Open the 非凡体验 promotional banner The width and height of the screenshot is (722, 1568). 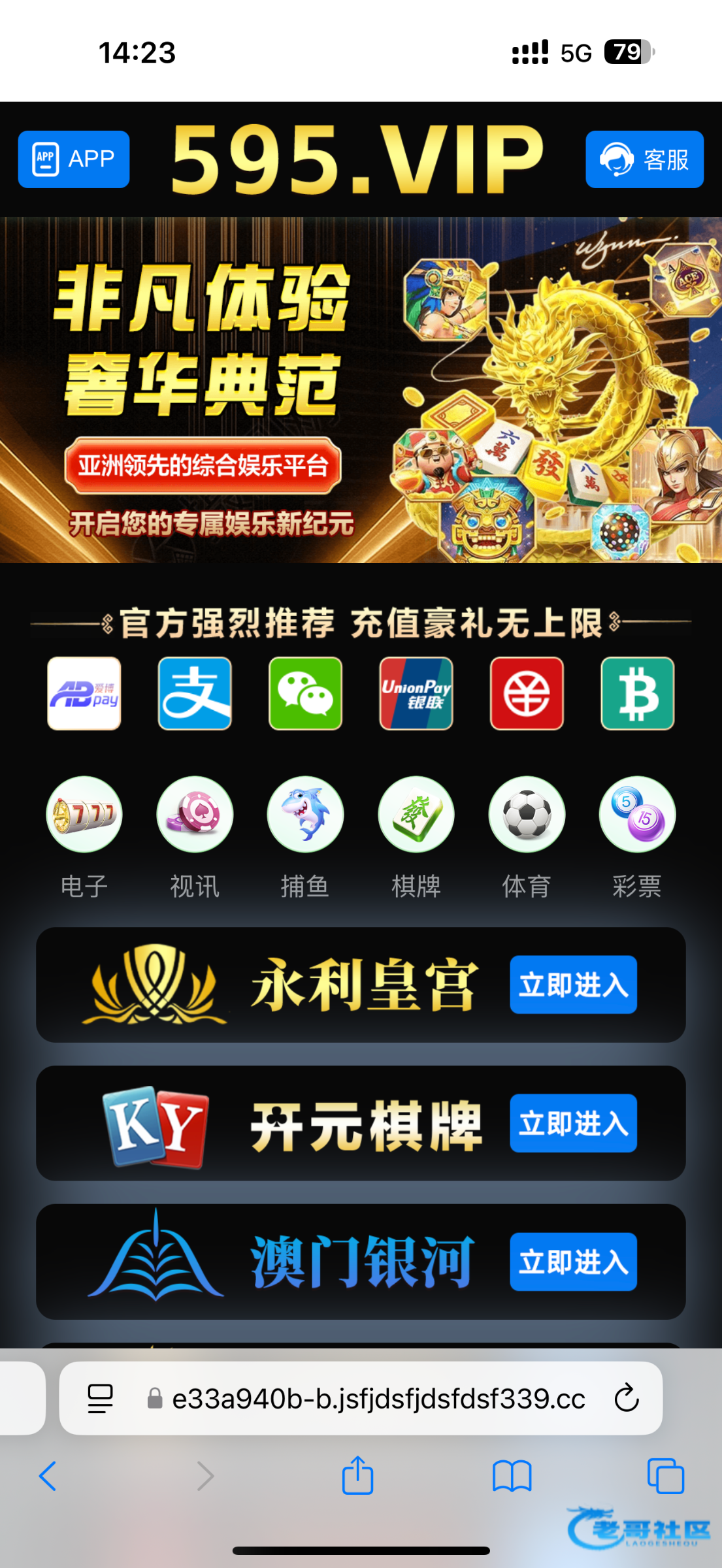[361, 390]
